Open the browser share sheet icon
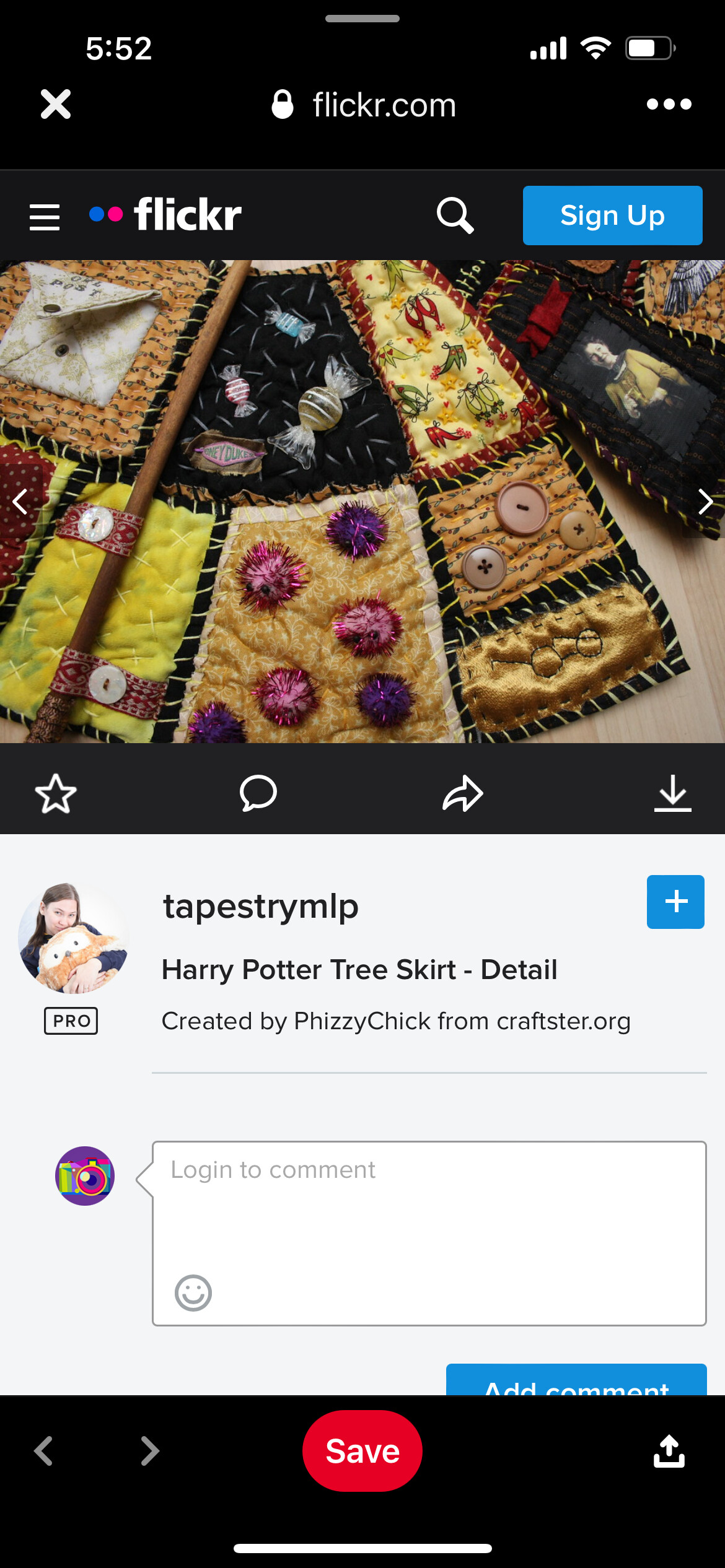Image resolution: width=725 pixels, height=1568 pixels. point(669,1451)
